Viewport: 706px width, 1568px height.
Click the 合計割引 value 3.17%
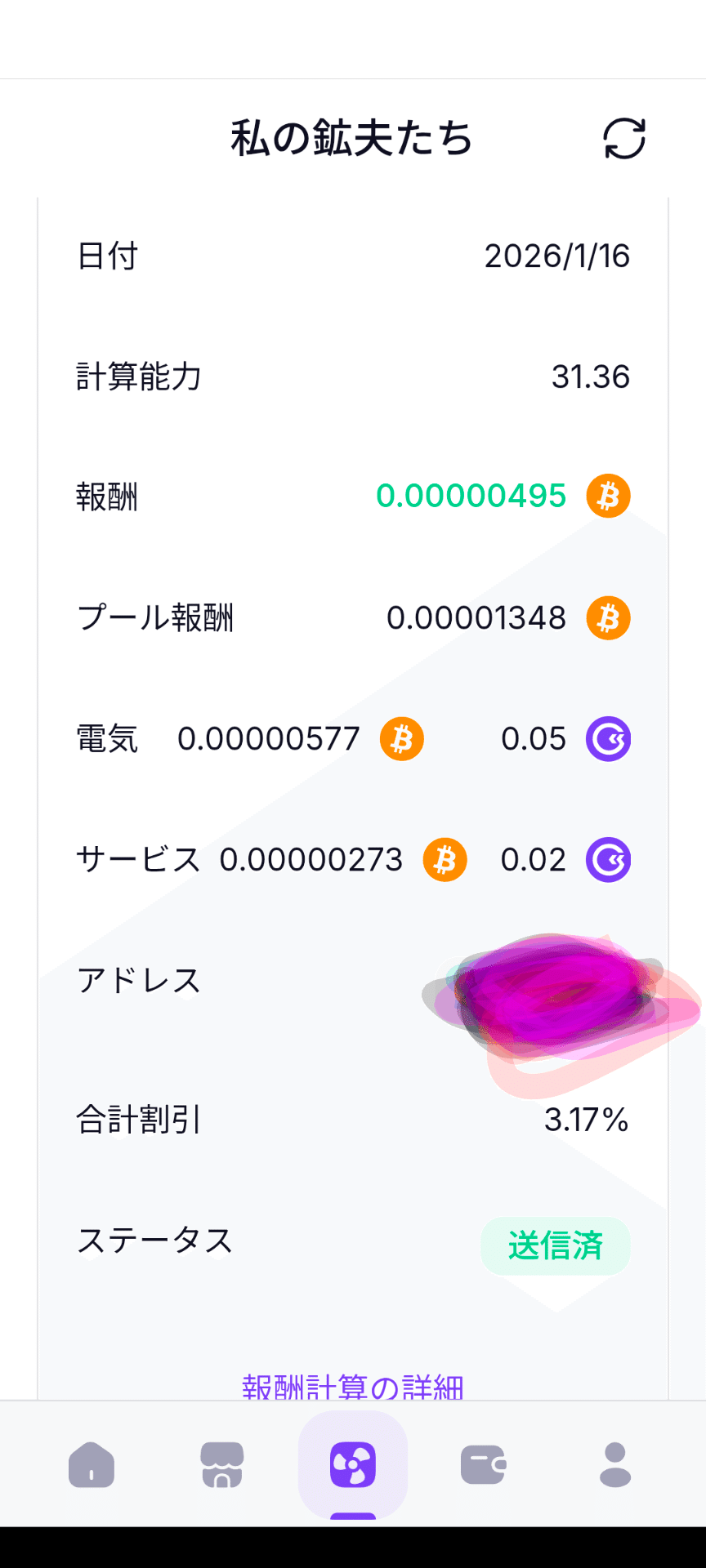tap(588, 1120)
